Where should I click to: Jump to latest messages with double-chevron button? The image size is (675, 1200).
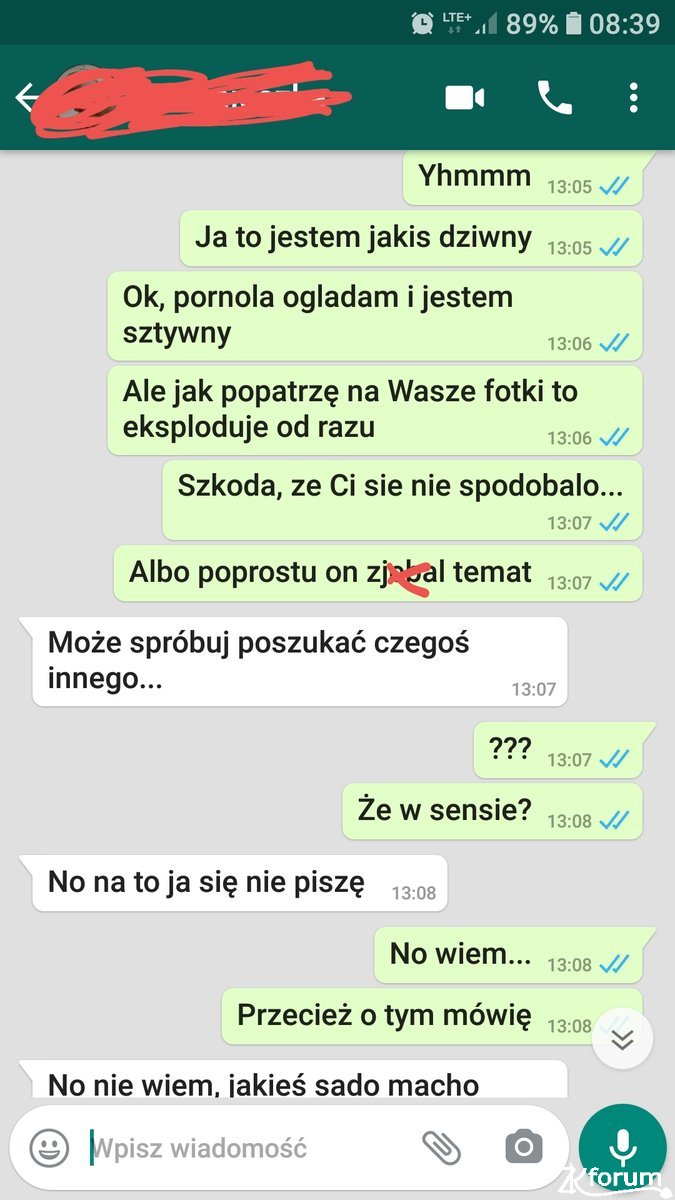click(x=622, y=1039)
